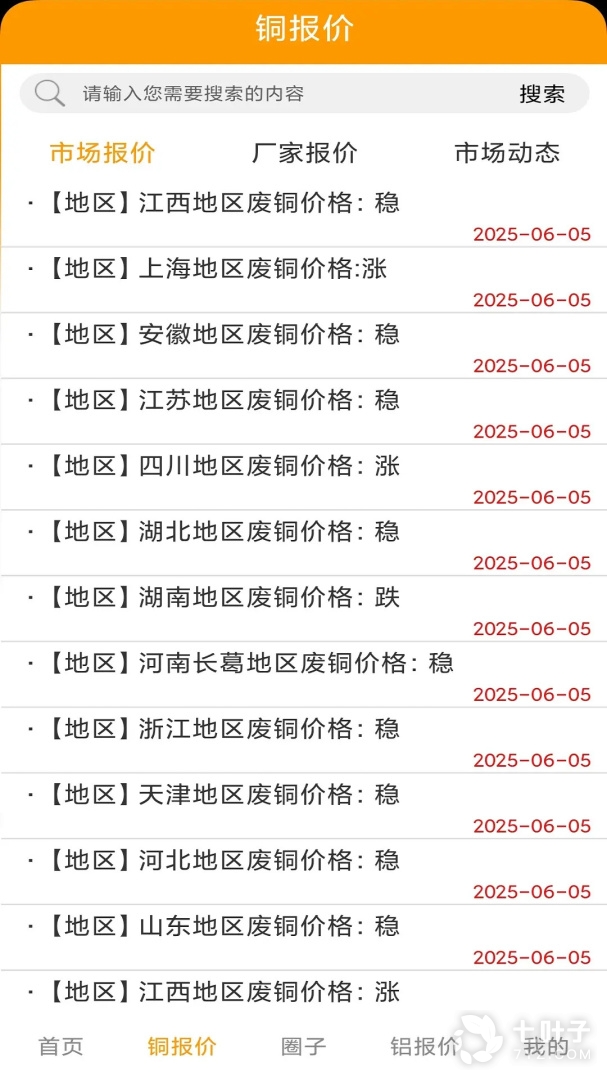Switch to the 厂家报价 tab
This screenshot has height=1080, width=607.
[x=304, y=153]
